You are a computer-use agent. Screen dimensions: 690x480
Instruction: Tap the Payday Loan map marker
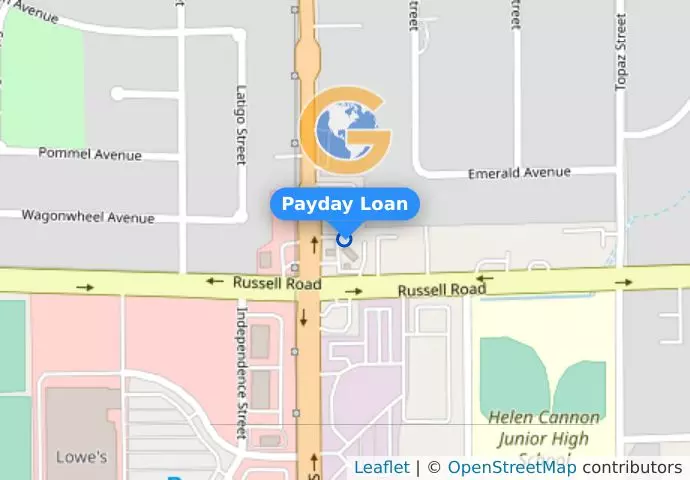pos(345,239)
